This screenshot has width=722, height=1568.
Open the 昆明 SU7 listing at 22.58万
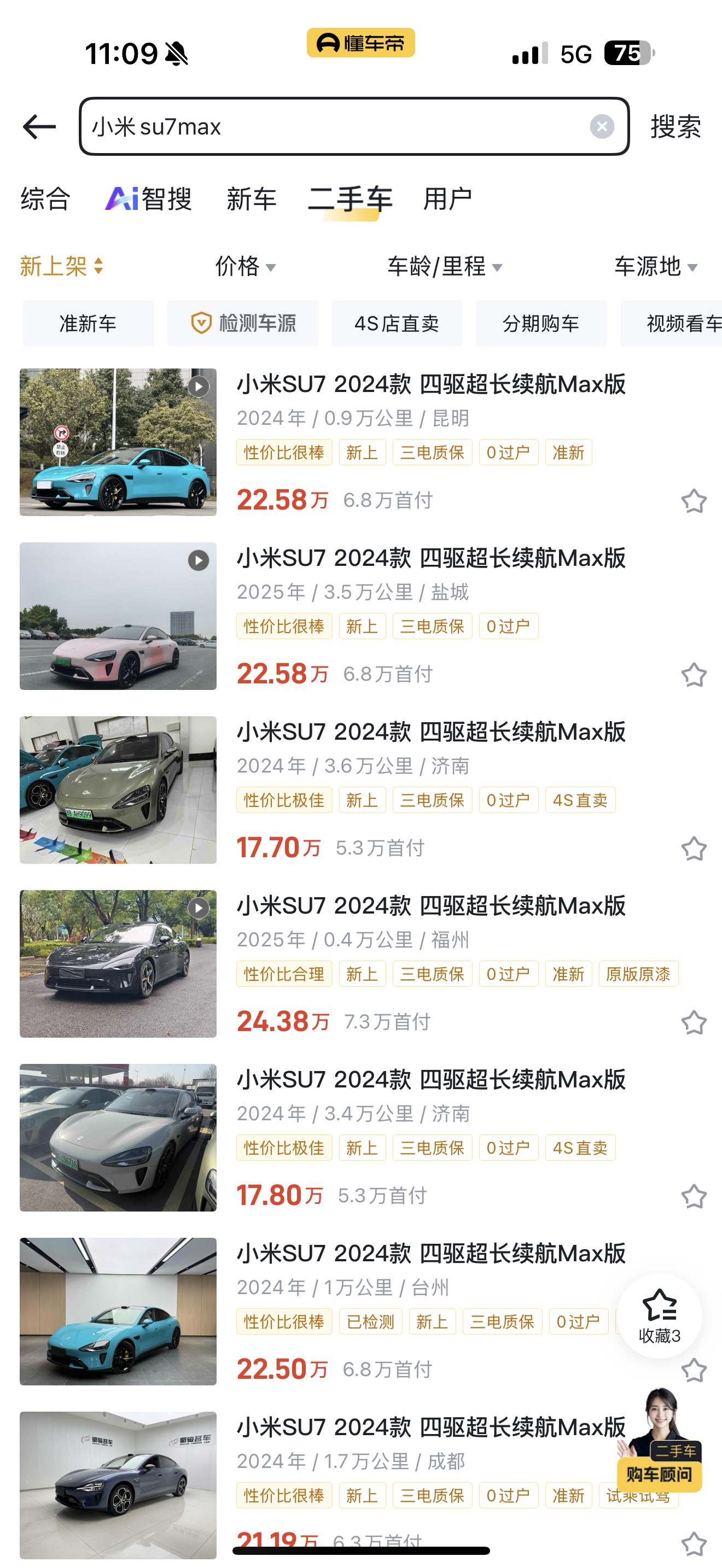click(x=430, y=385)
